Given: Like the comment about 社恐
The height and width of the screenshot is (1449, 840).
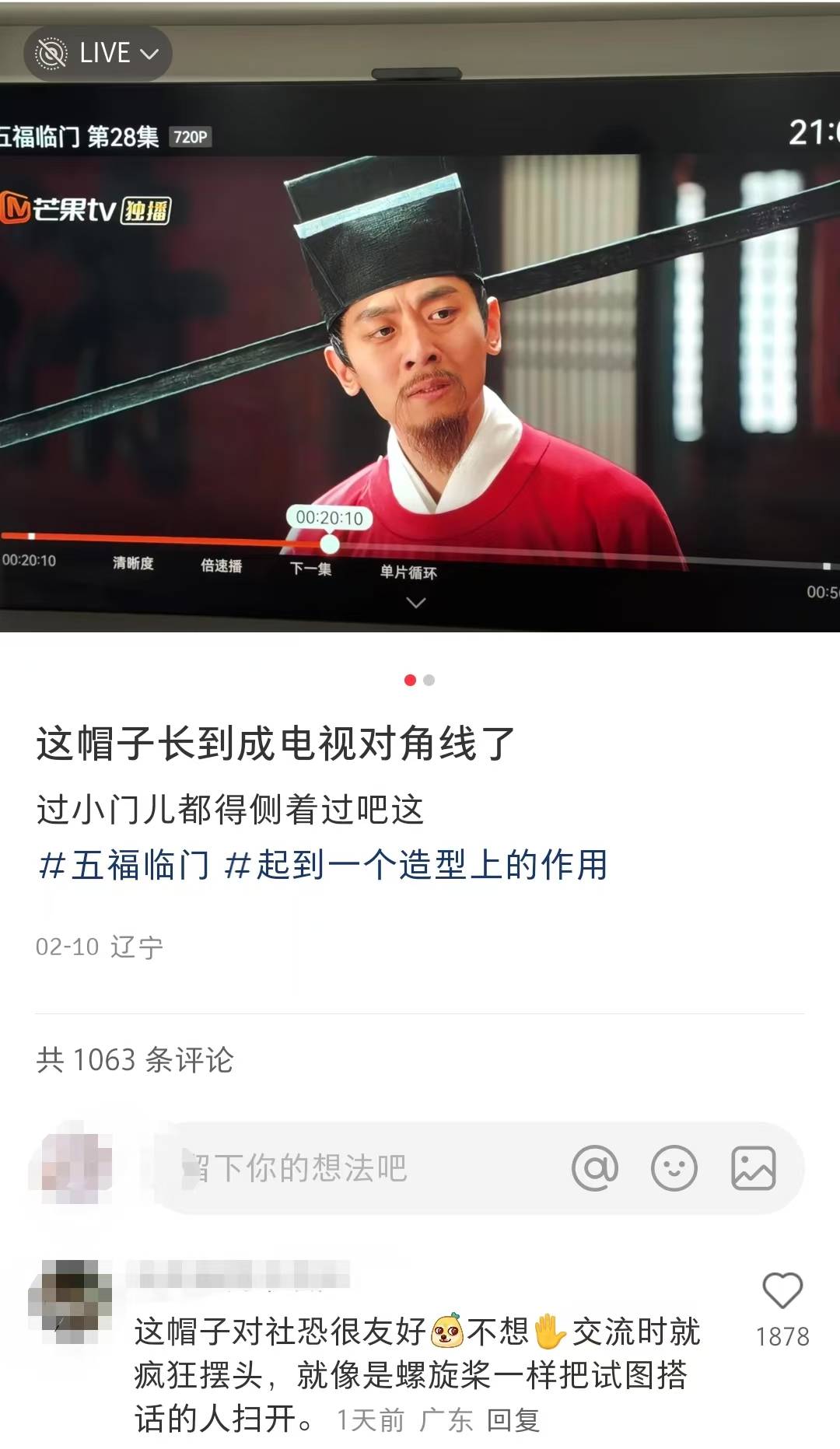Looking at the screenshot, I should (x=782, y=1291).
